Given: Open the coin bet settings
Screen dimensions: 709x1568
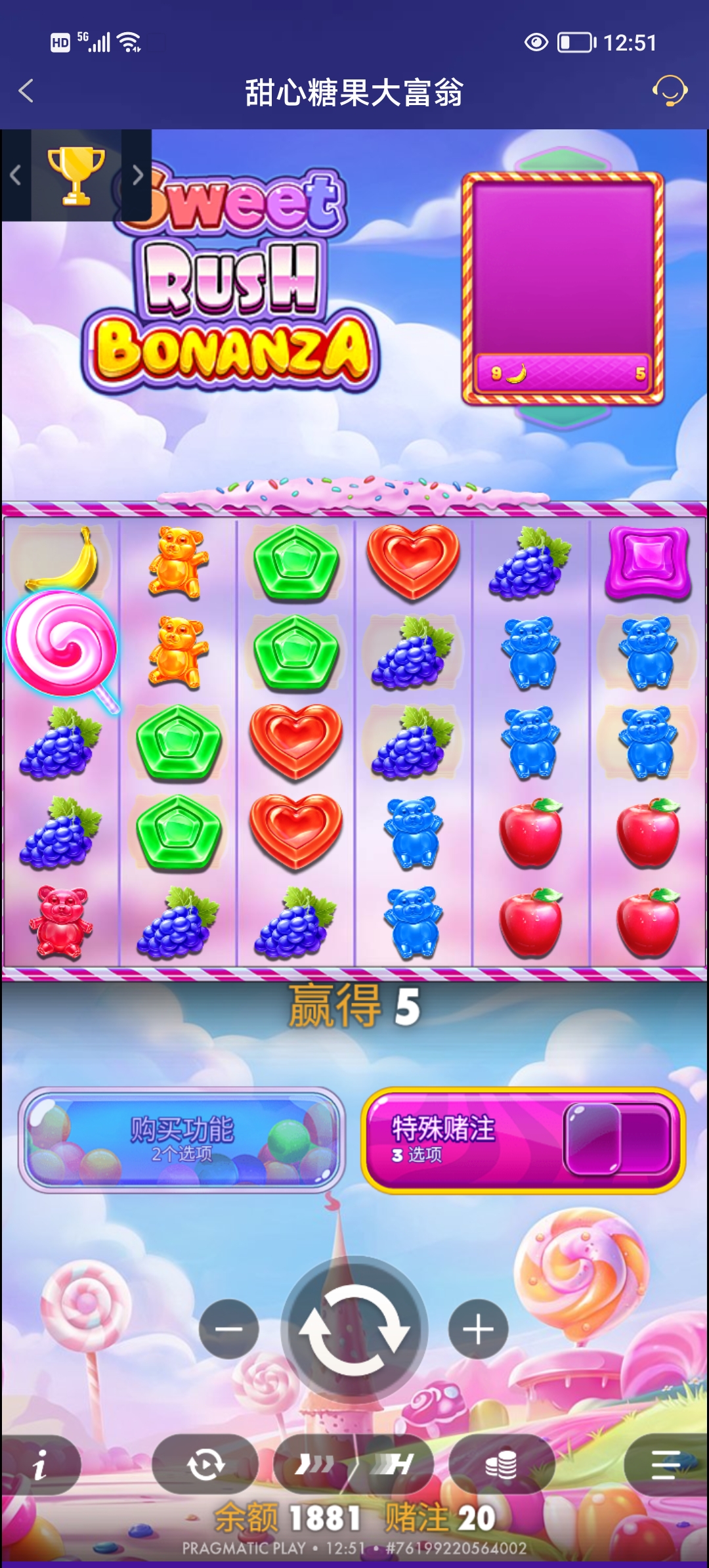Looking at the screenshot, I should click(502, 1465).
